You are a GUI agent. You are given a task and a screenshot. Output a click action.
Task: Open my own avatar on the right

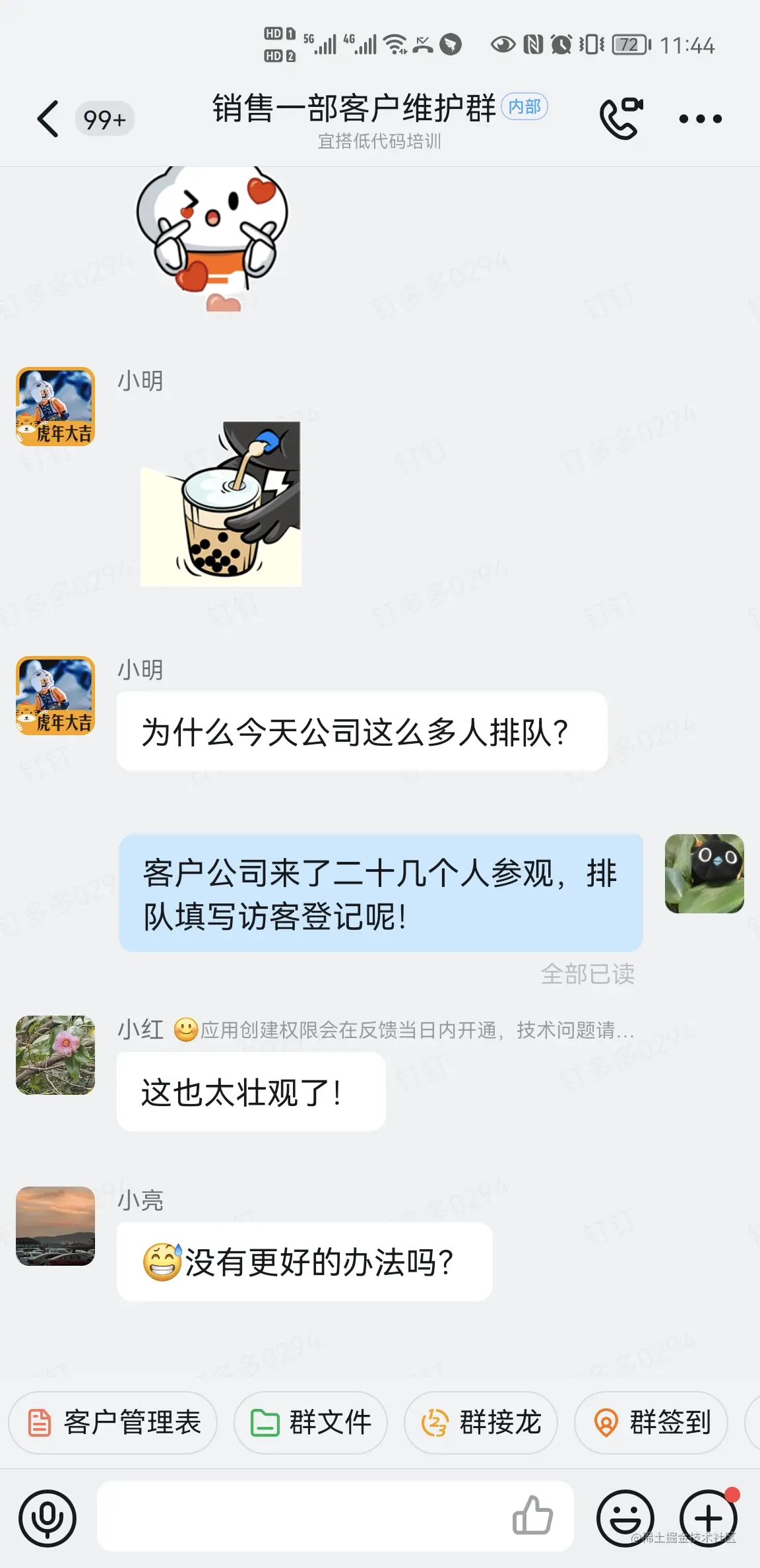(x=704, y=874)
